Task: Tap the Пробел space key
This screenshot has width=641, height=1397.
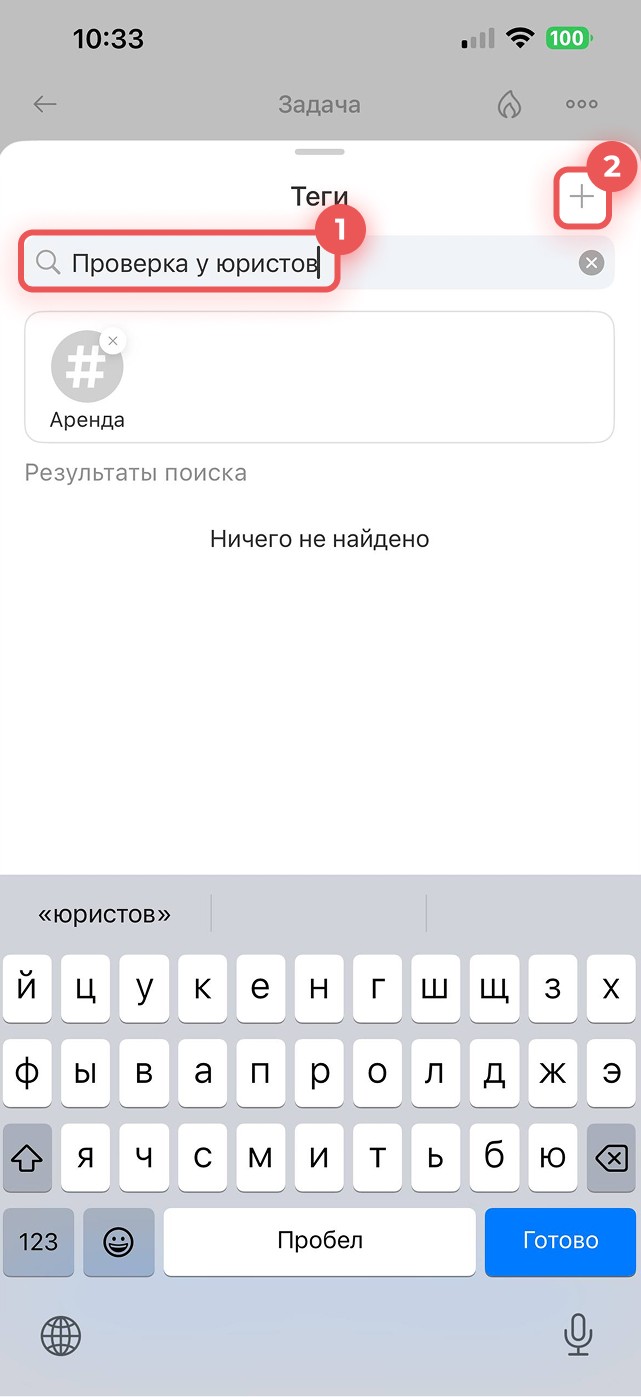Action: point(320,1241)
